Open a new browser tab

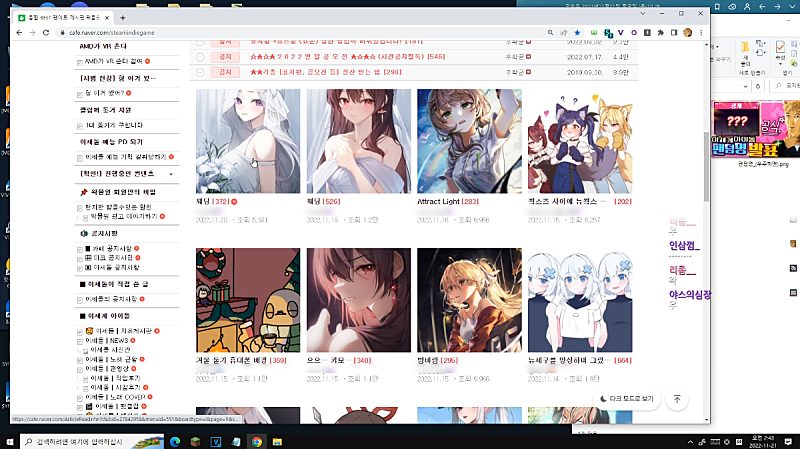click(122, 18)
